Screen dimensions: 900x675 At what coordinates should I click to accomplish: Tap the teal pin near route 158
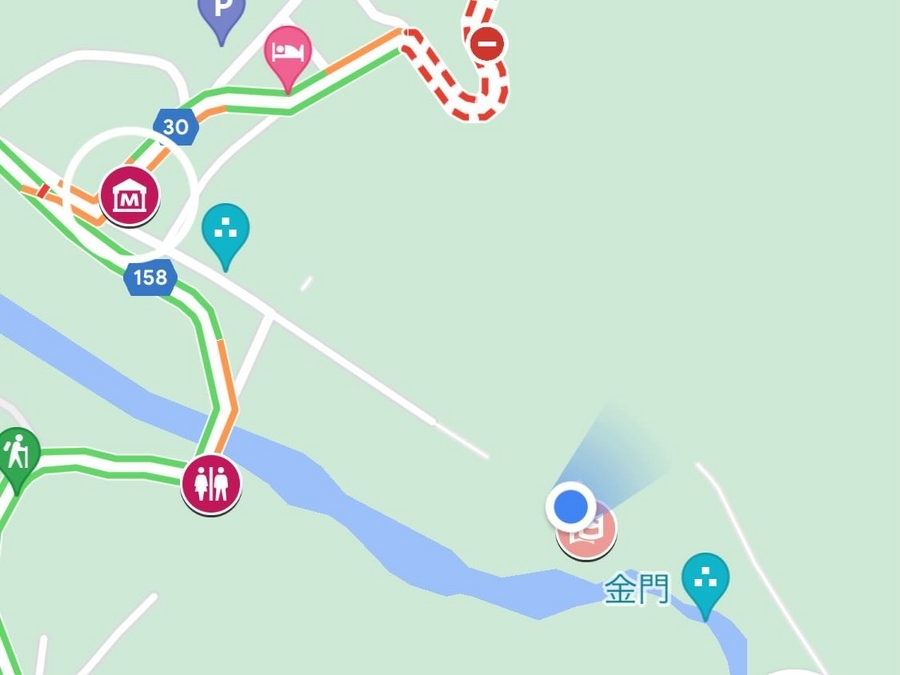(x=226, y=231)
